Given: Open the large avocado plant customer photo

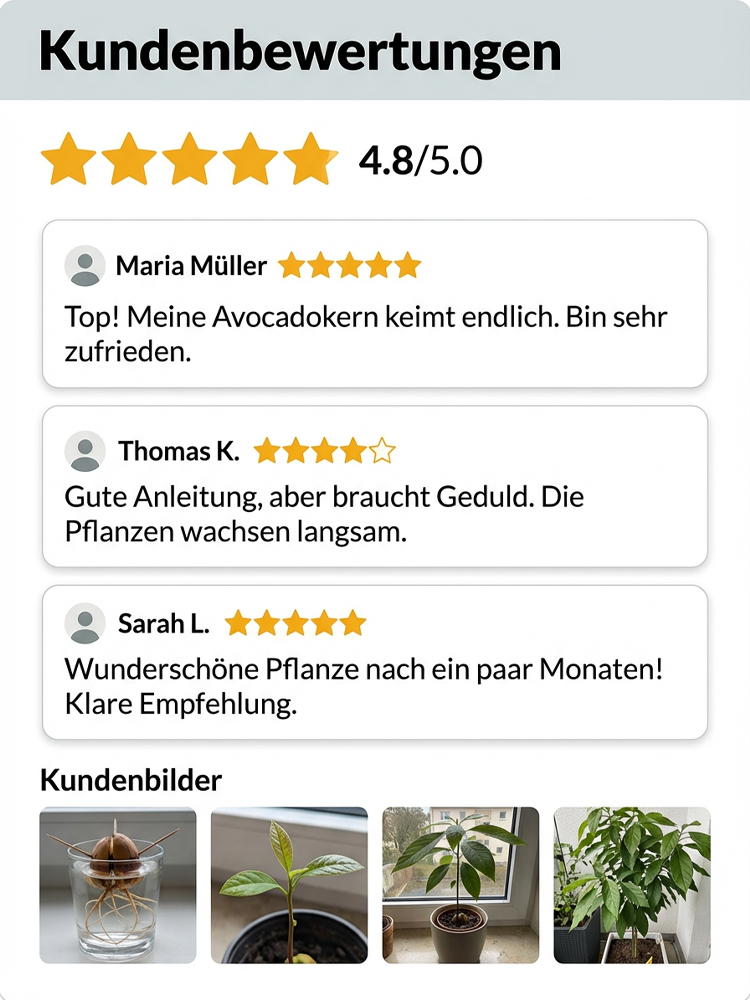Looking at the screenshot, I should click(629, 885).
